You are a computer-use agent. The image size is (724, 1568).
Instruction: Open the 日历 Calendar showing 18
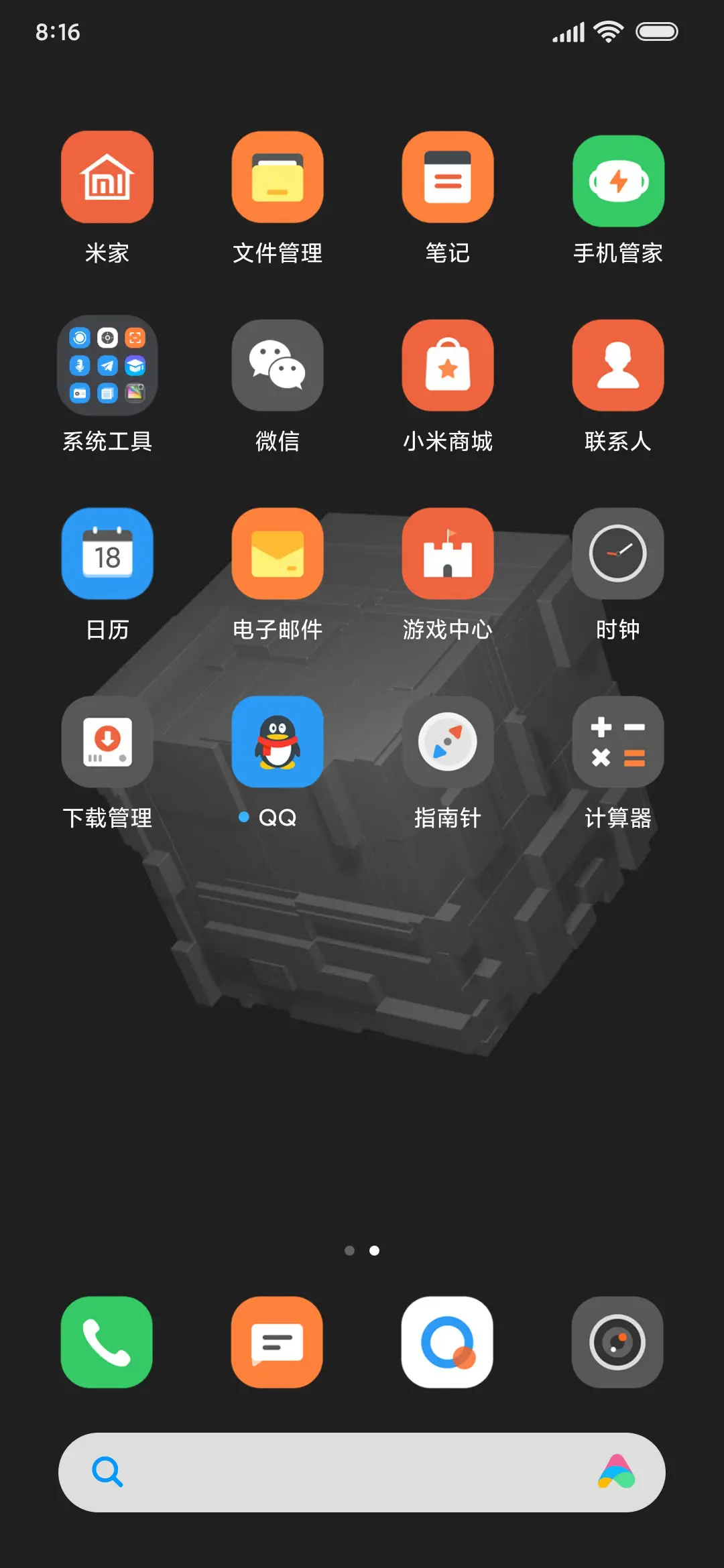click(x=107, y=553)
